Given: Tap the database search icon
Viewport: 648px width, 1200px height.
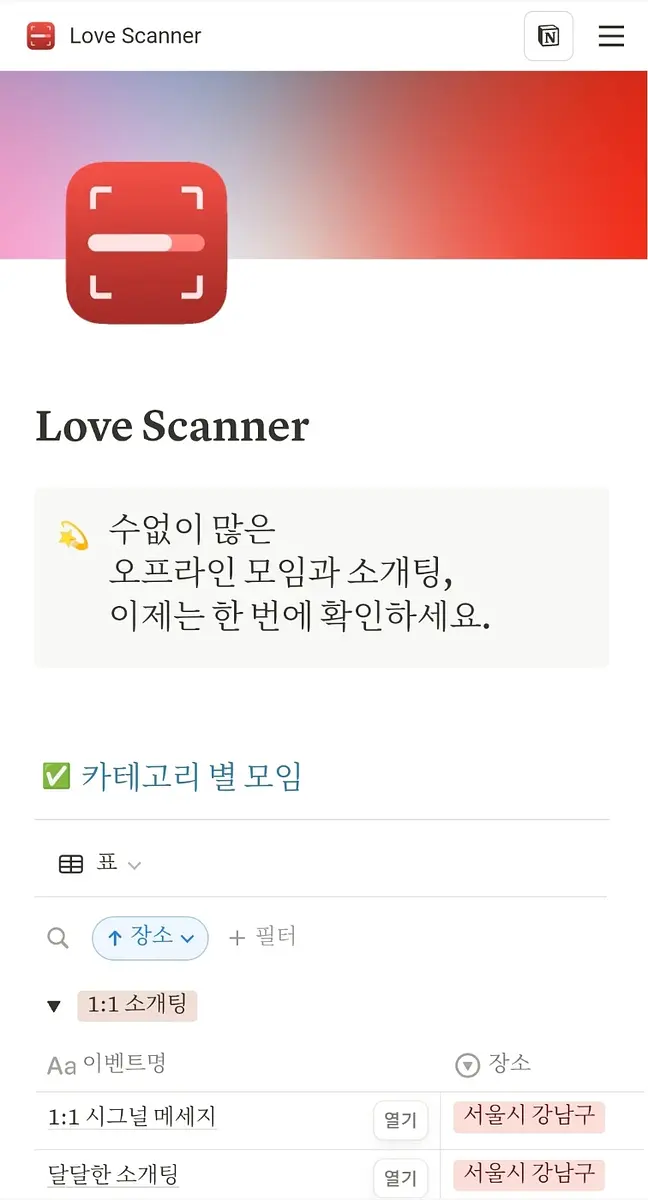Looking at the screenshot, I should click(x=58, y=938).
